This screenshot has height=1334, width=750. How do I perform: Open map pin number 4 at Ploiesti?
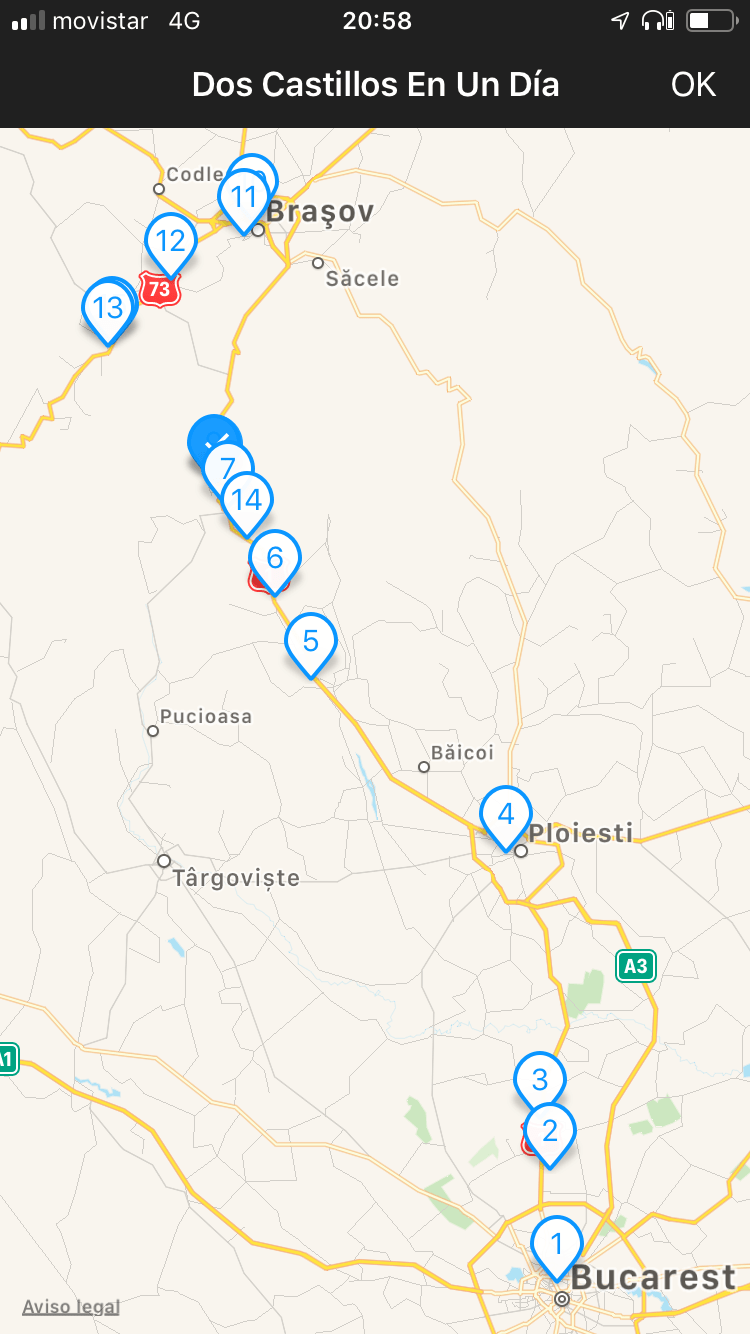(506, 813)
